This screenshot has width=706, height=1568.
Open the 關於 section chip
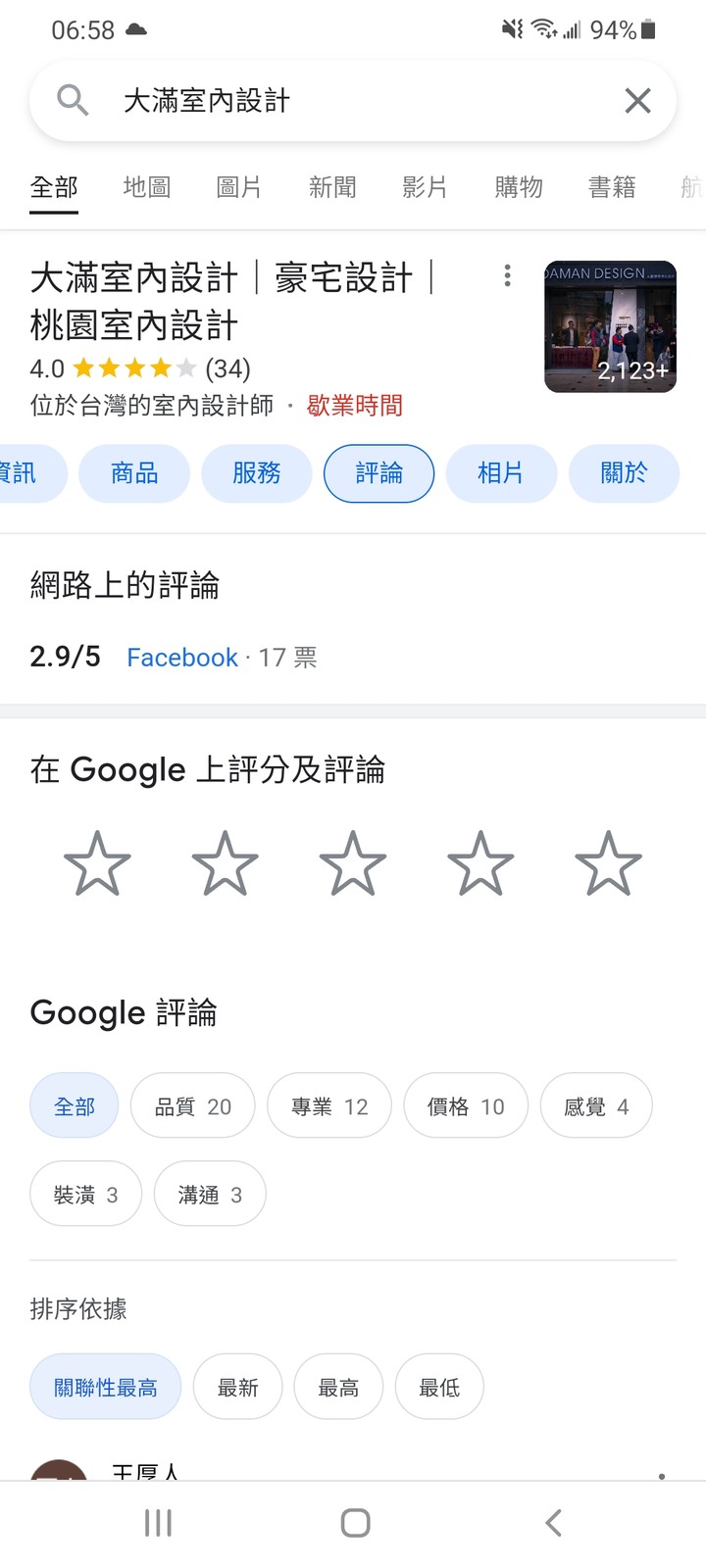pyautogui.click(x=624, y=473)
